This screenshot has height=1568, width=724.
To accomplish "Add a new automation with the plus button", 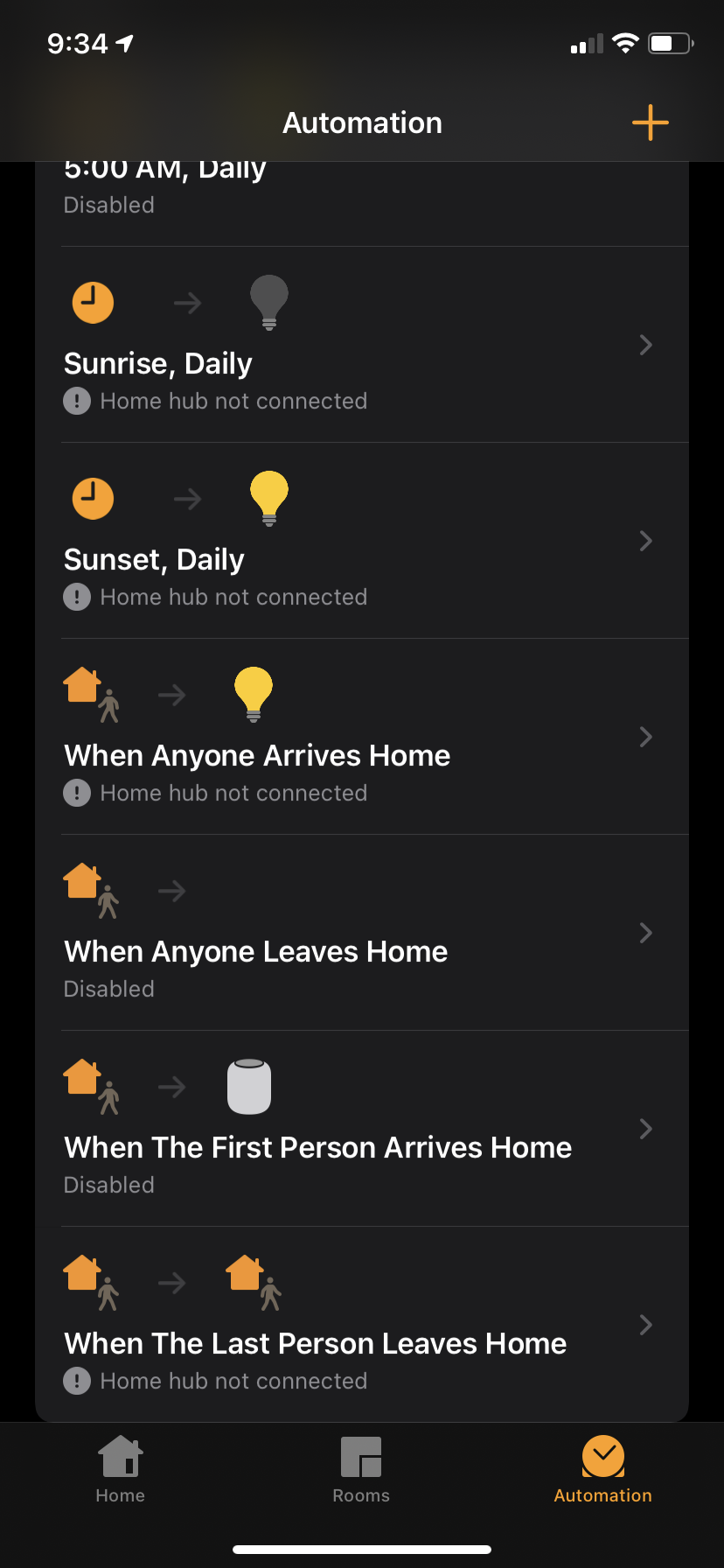I will pyautogui.click(x=651, y=122).
